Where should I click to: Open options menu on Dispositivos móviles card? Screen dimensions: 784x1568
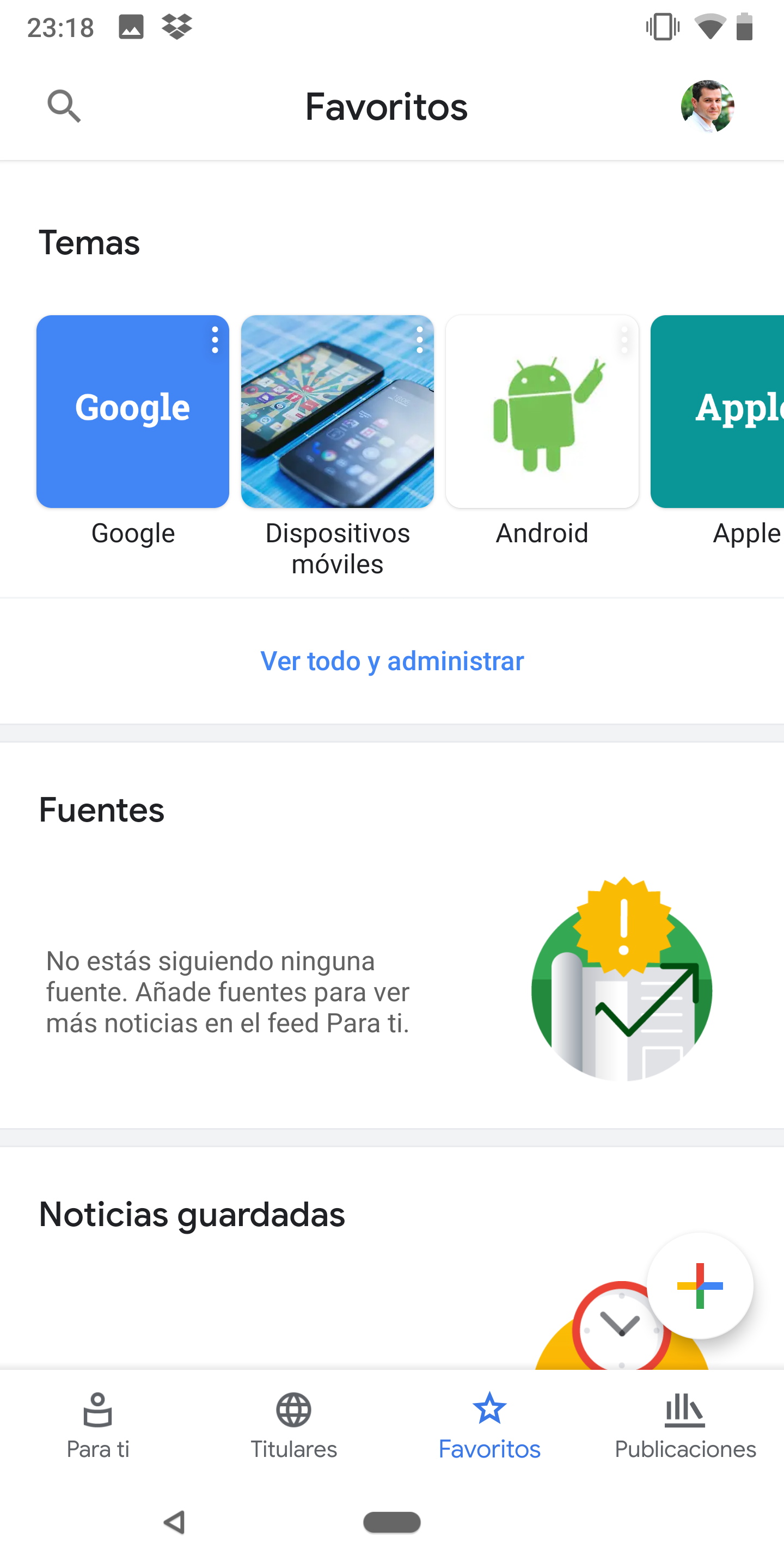coord(419,340)
